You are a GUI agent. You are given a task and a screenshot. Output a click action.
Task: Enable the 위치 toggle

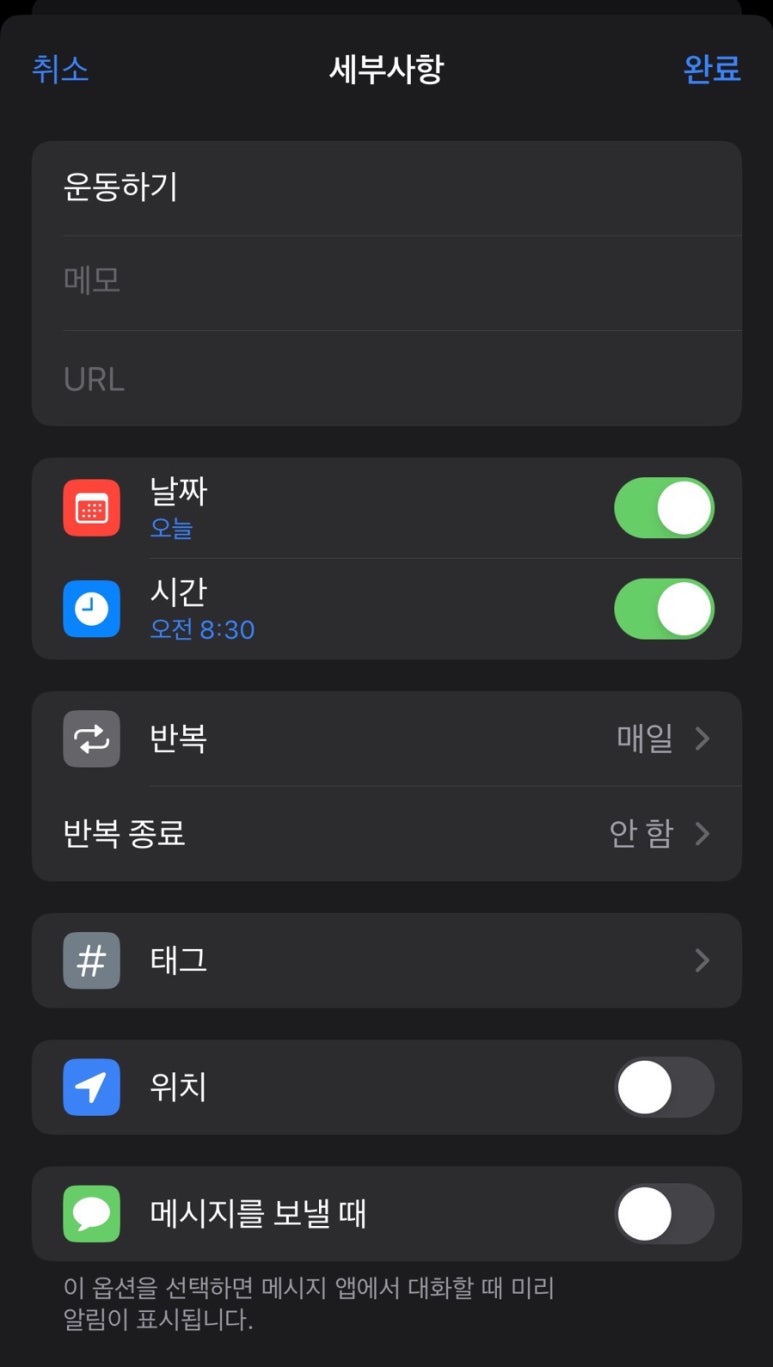point(664,1088)
